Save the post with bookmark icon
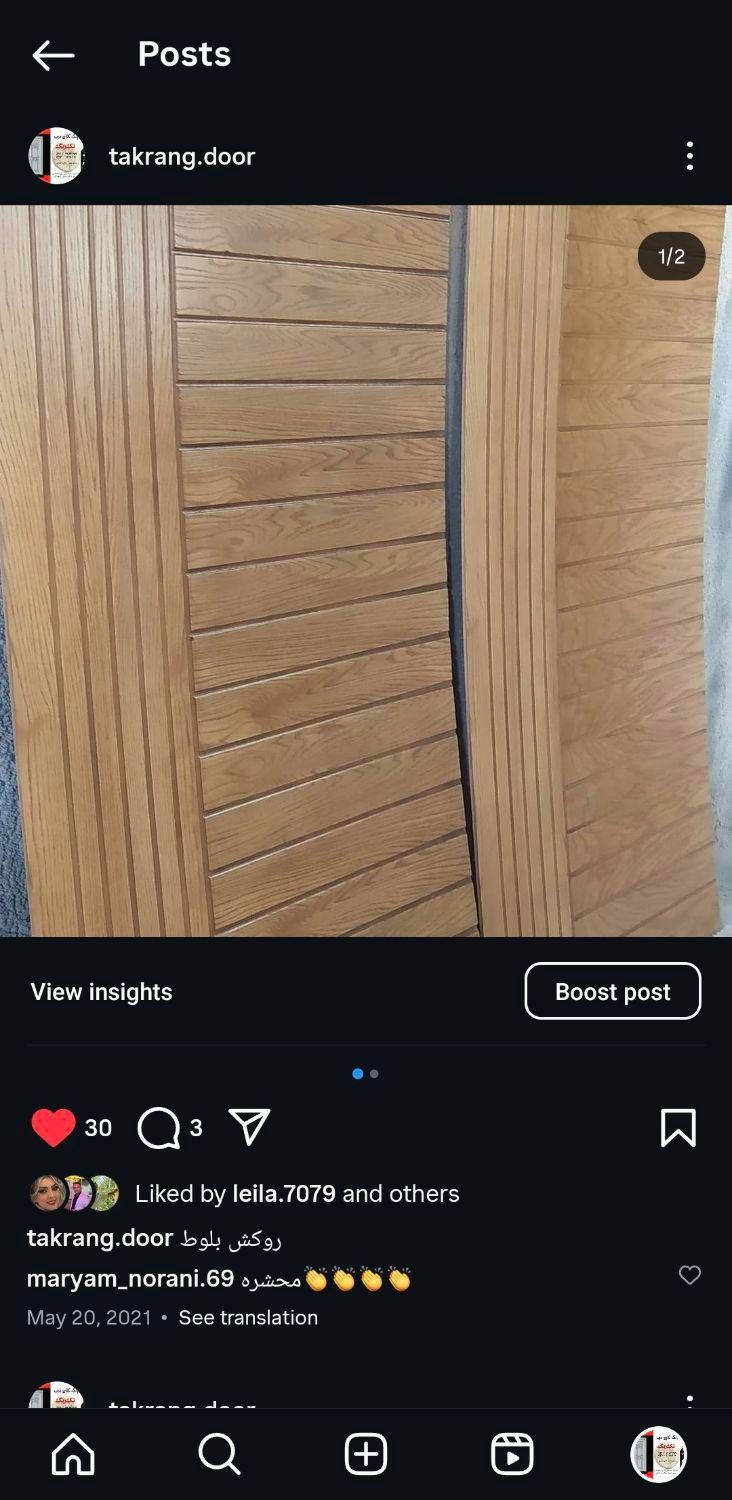This screenshot has width=732, height=1500. point(678,1128)
